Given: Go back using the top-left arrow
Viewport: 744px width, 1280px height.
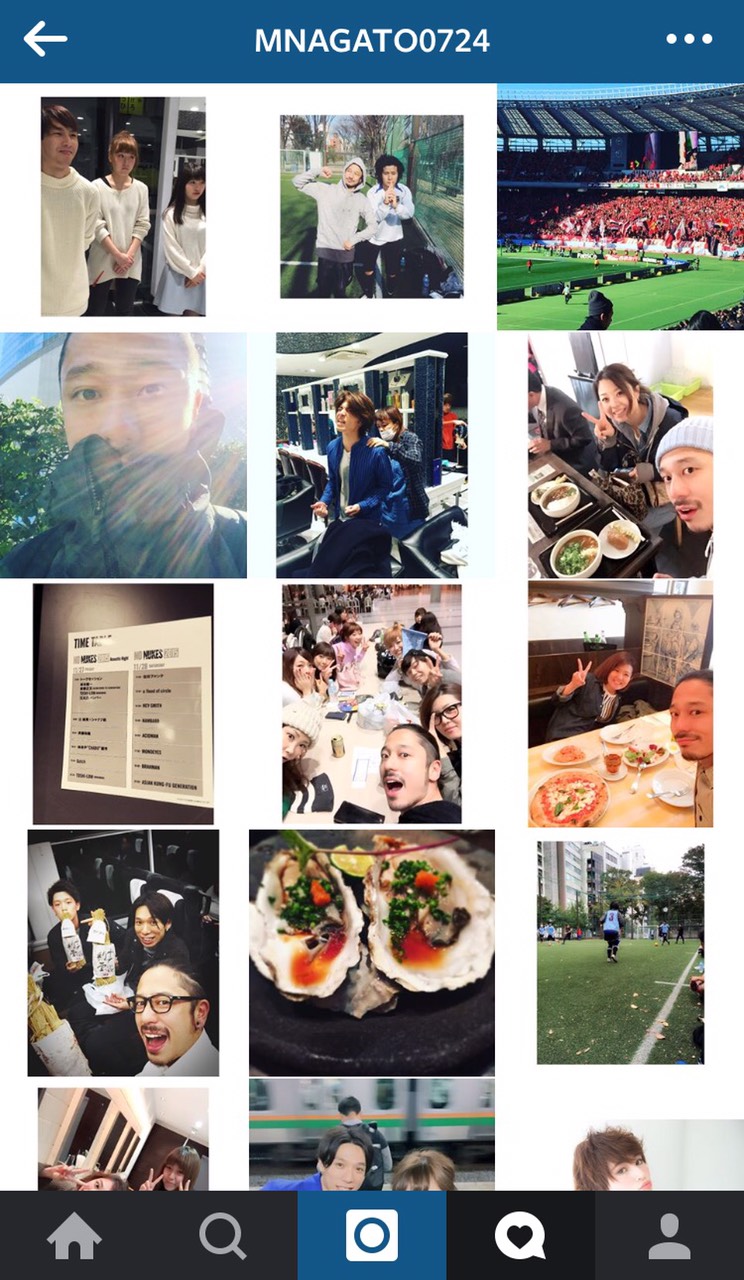Looking at the screenshot, I should point(45,40).
